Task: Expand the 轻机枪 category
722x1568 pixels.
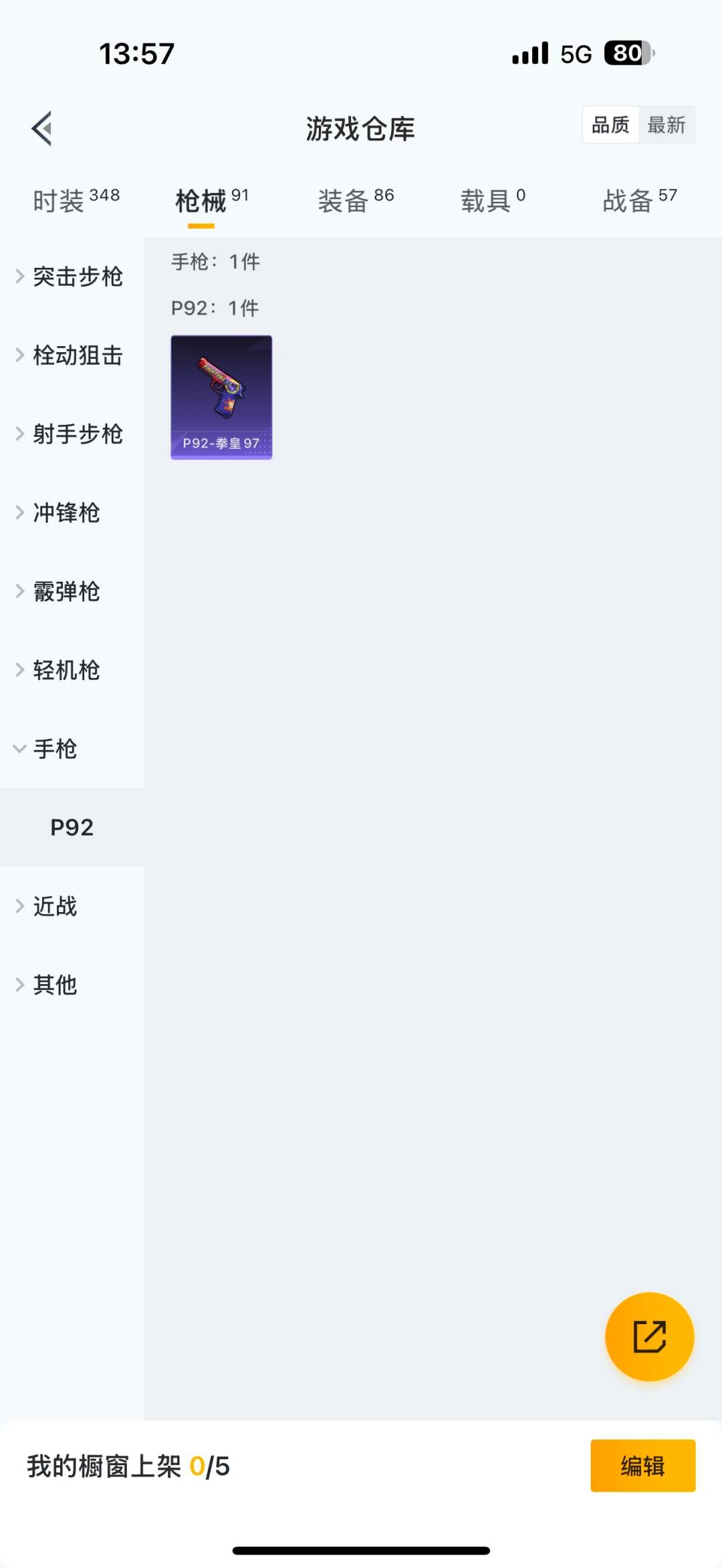Action: (x=67, y=670)
